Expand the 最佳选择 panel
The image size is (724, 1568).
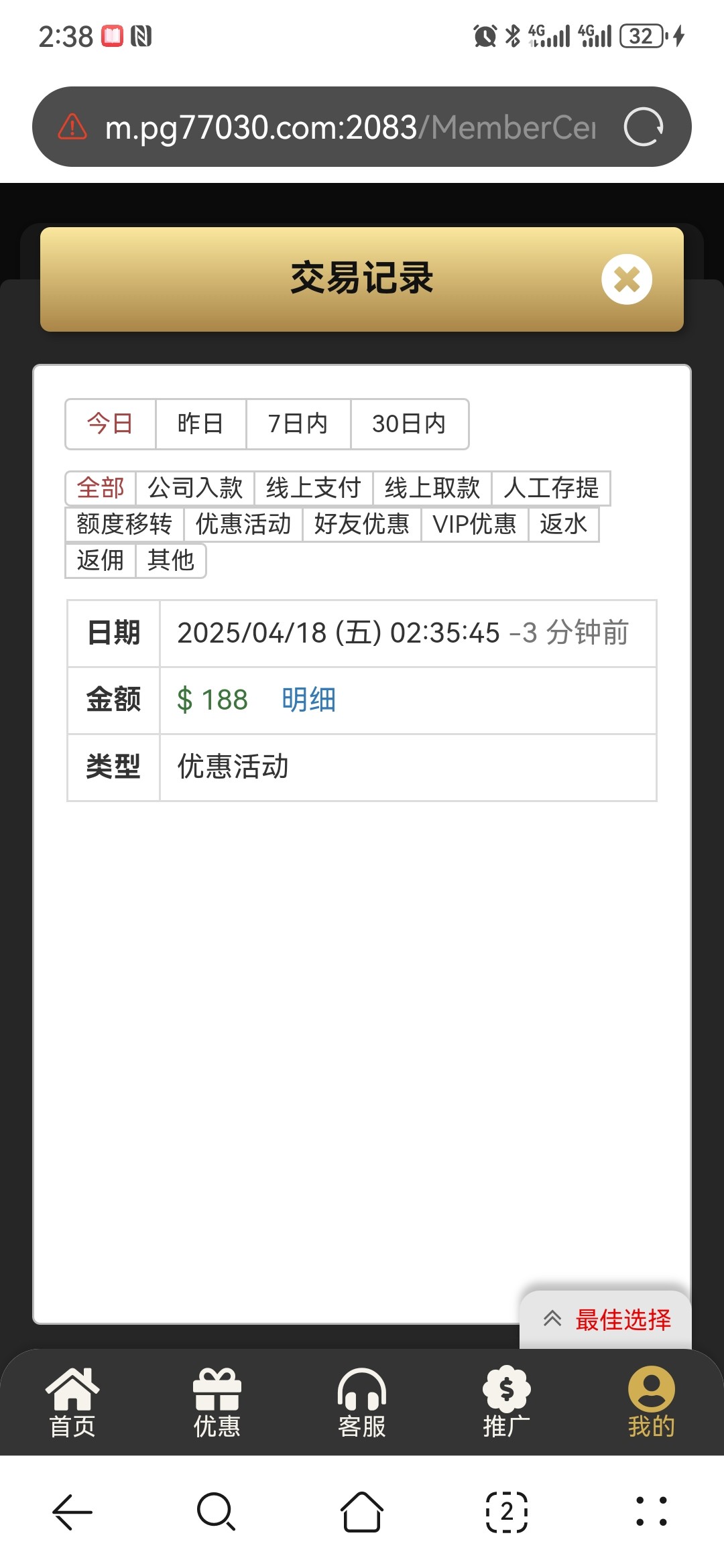point(606,1319)
